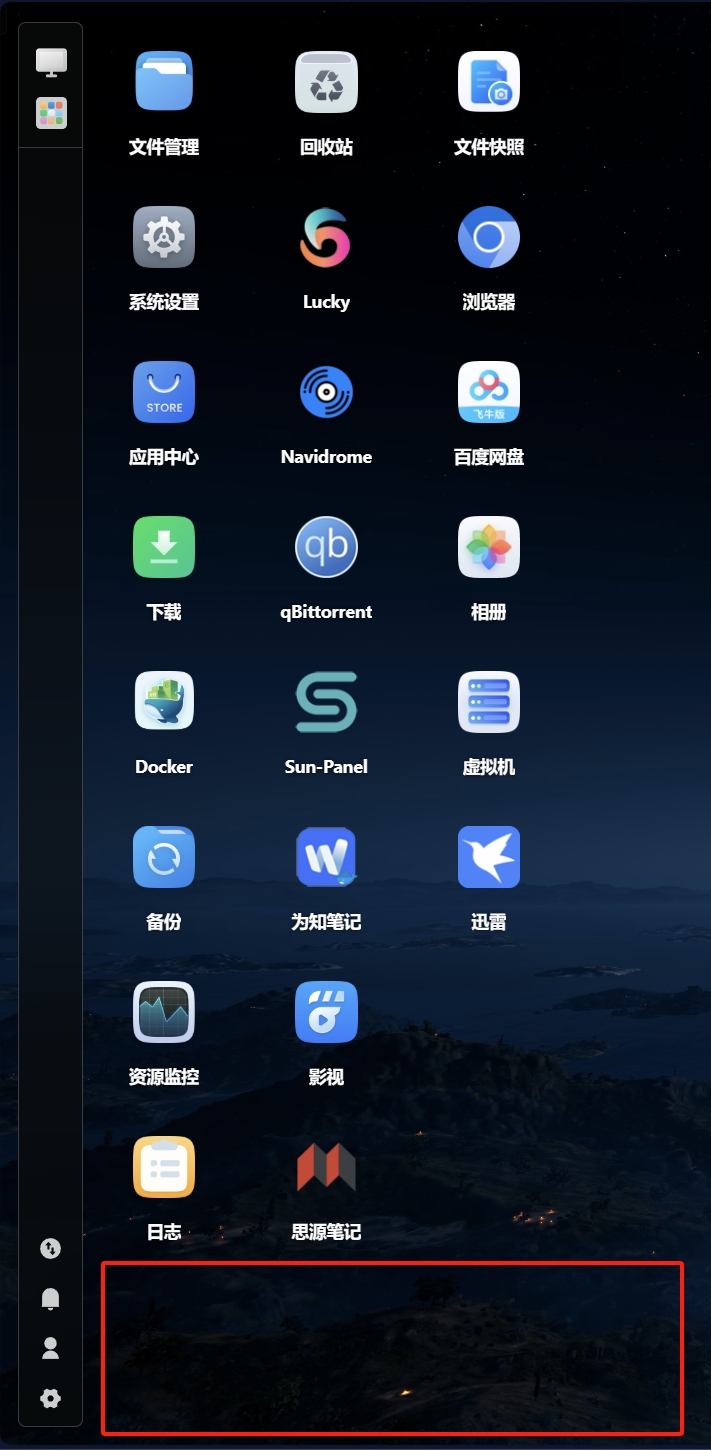The width and height of the screenshot is (711, 1450).
Task: Open the 思源笔记 notes app
Action: pos(326,1167)
